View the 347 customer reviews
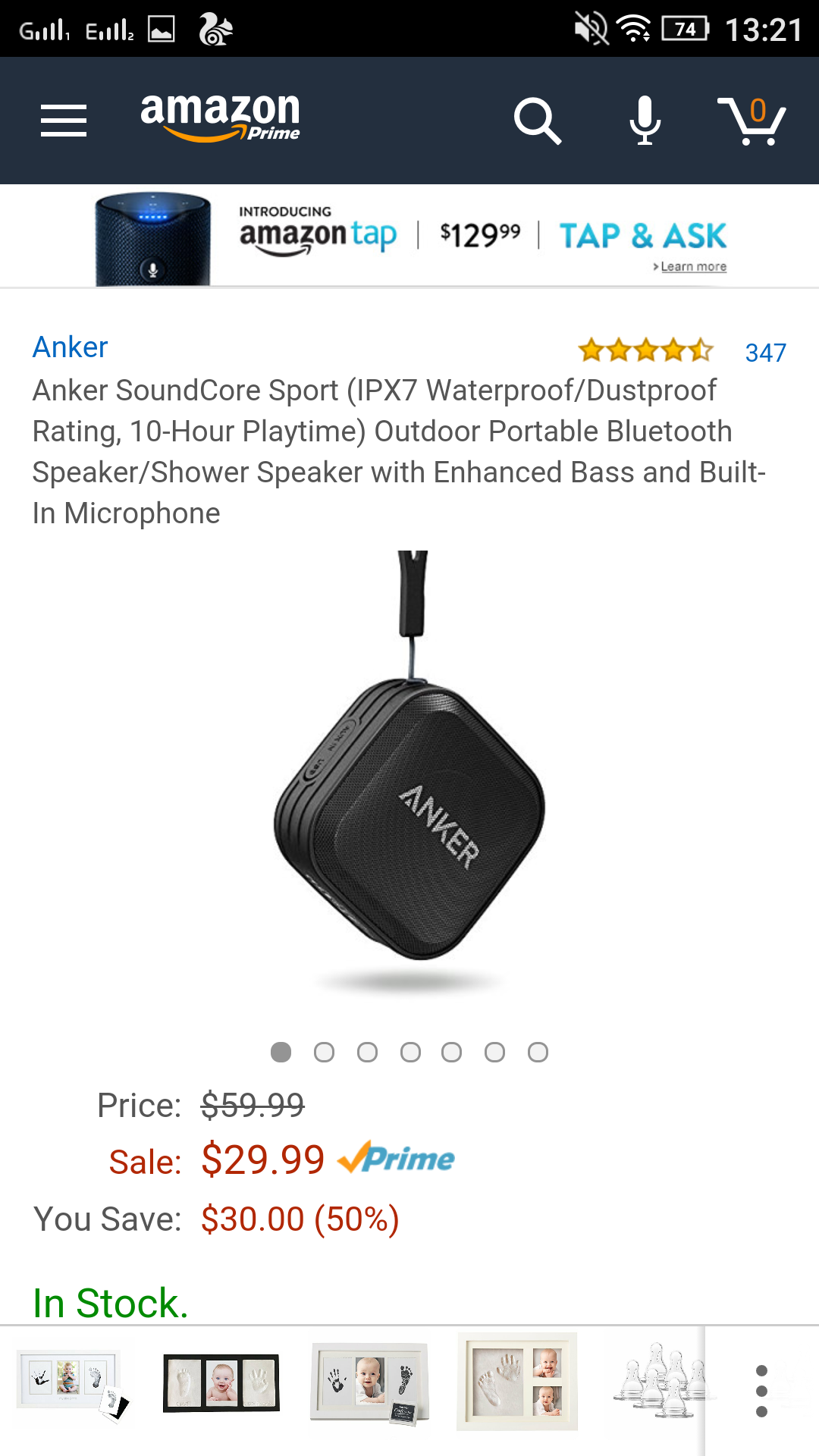Viewport: 819px width, 1456px height. click(x=765, y=353)
